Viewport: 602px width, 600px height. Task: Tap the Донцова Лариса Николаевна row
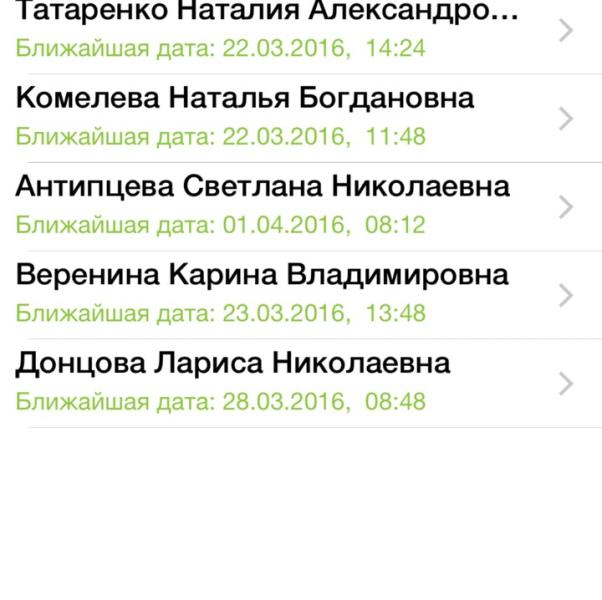(301, 383)
